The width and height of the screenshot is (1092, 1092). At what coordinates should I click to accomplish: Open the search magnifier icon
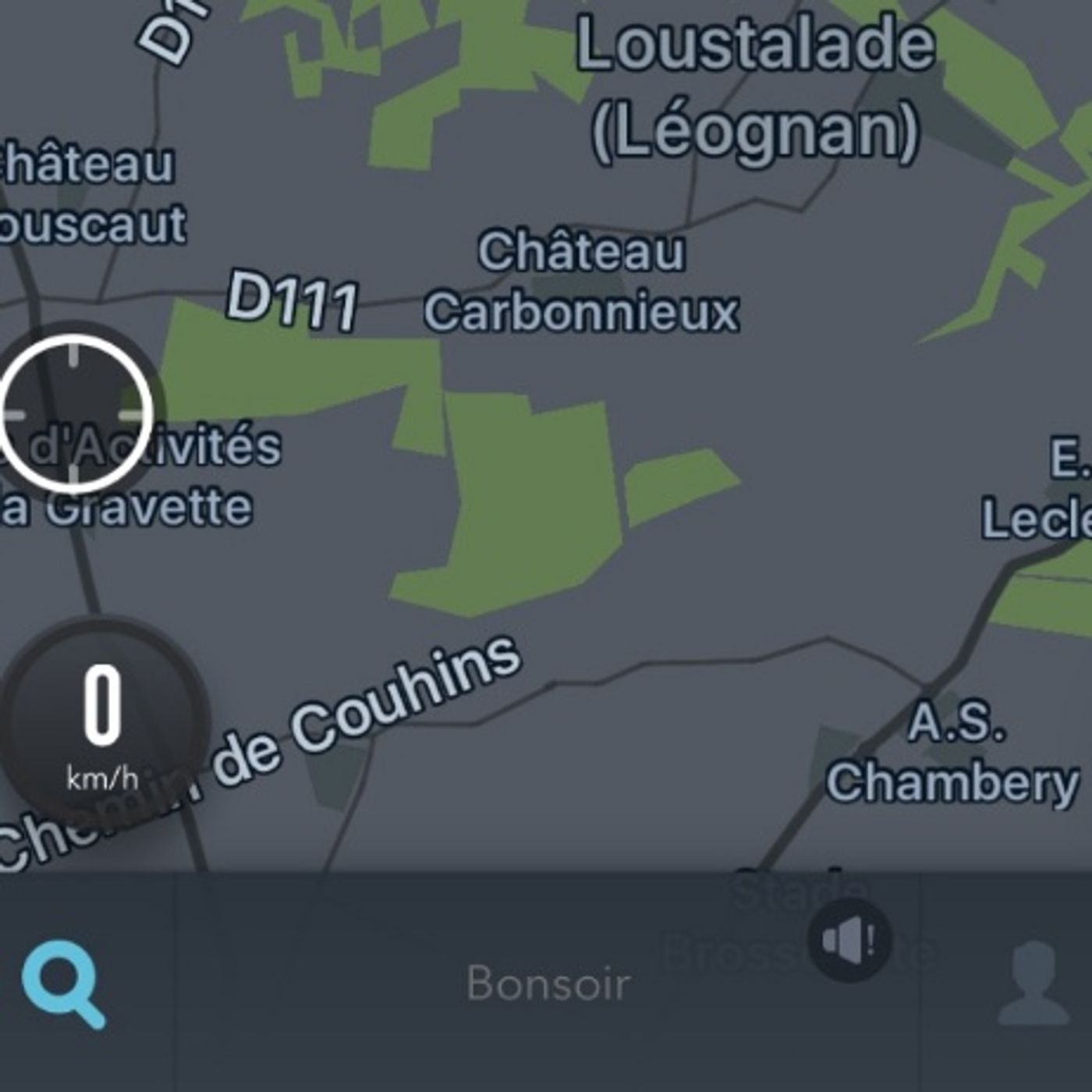[64, 983]
